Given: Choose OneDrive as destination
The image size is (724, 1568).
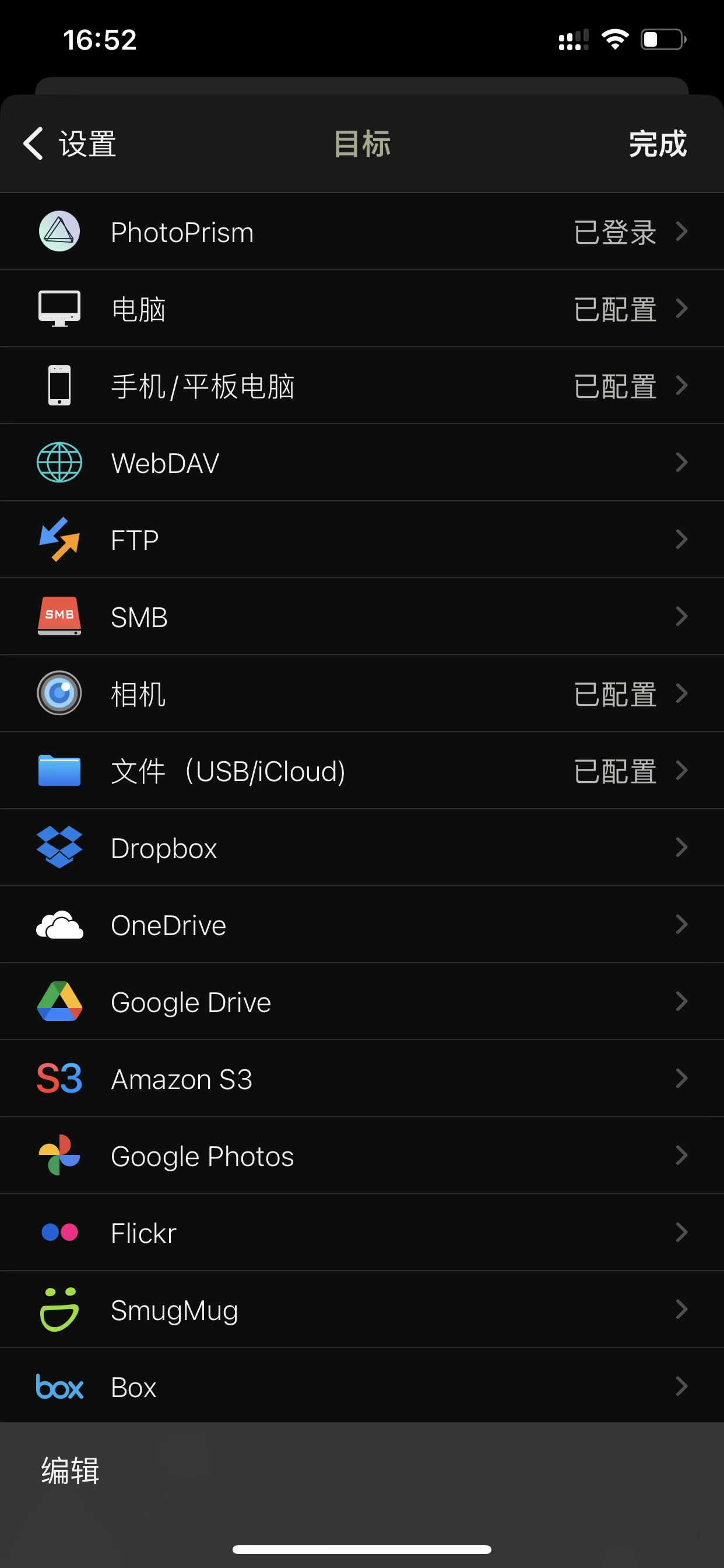Looking at the screenshot, I should (x=361, y=925).
